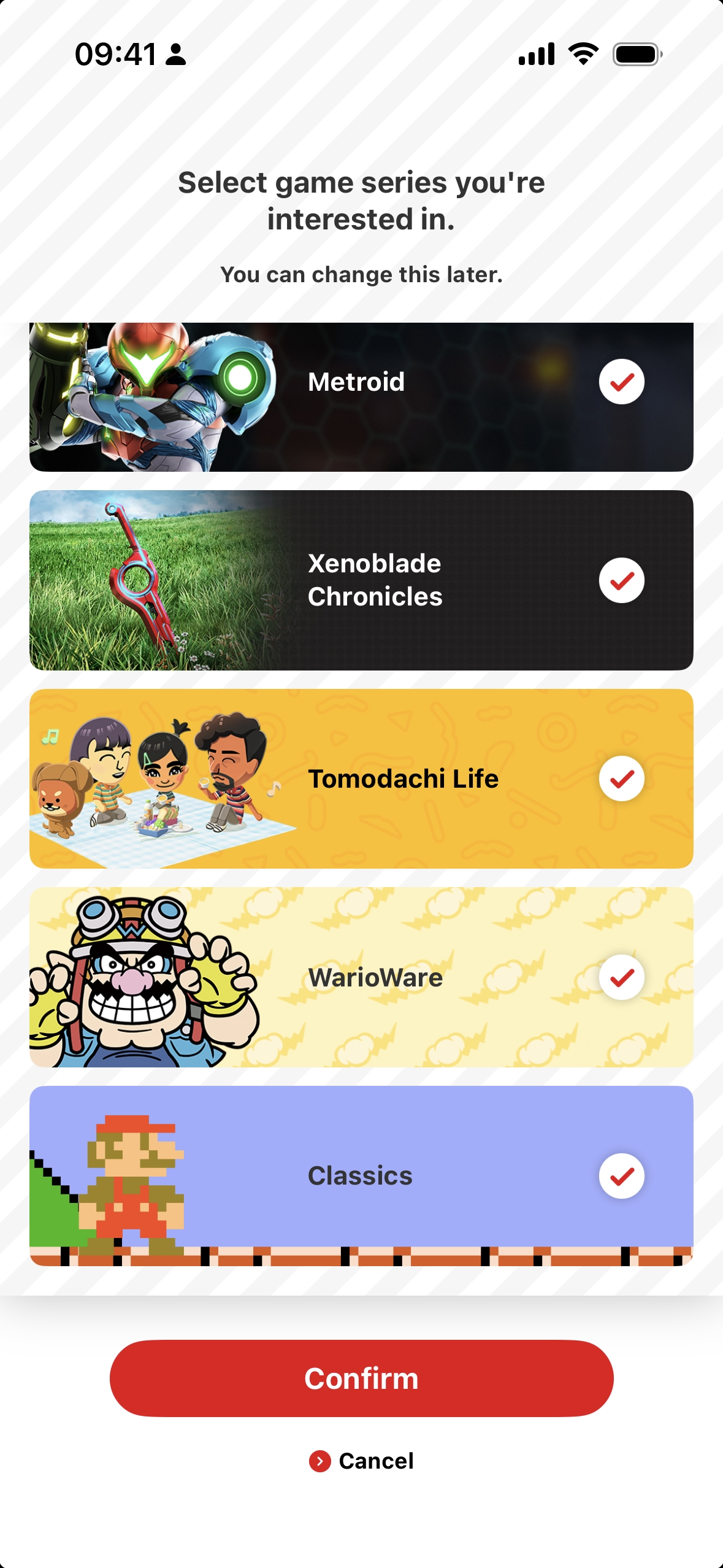The image size is (723, 1568).
Task: Cancel the series selection
Action: [x=361, y=1461]
